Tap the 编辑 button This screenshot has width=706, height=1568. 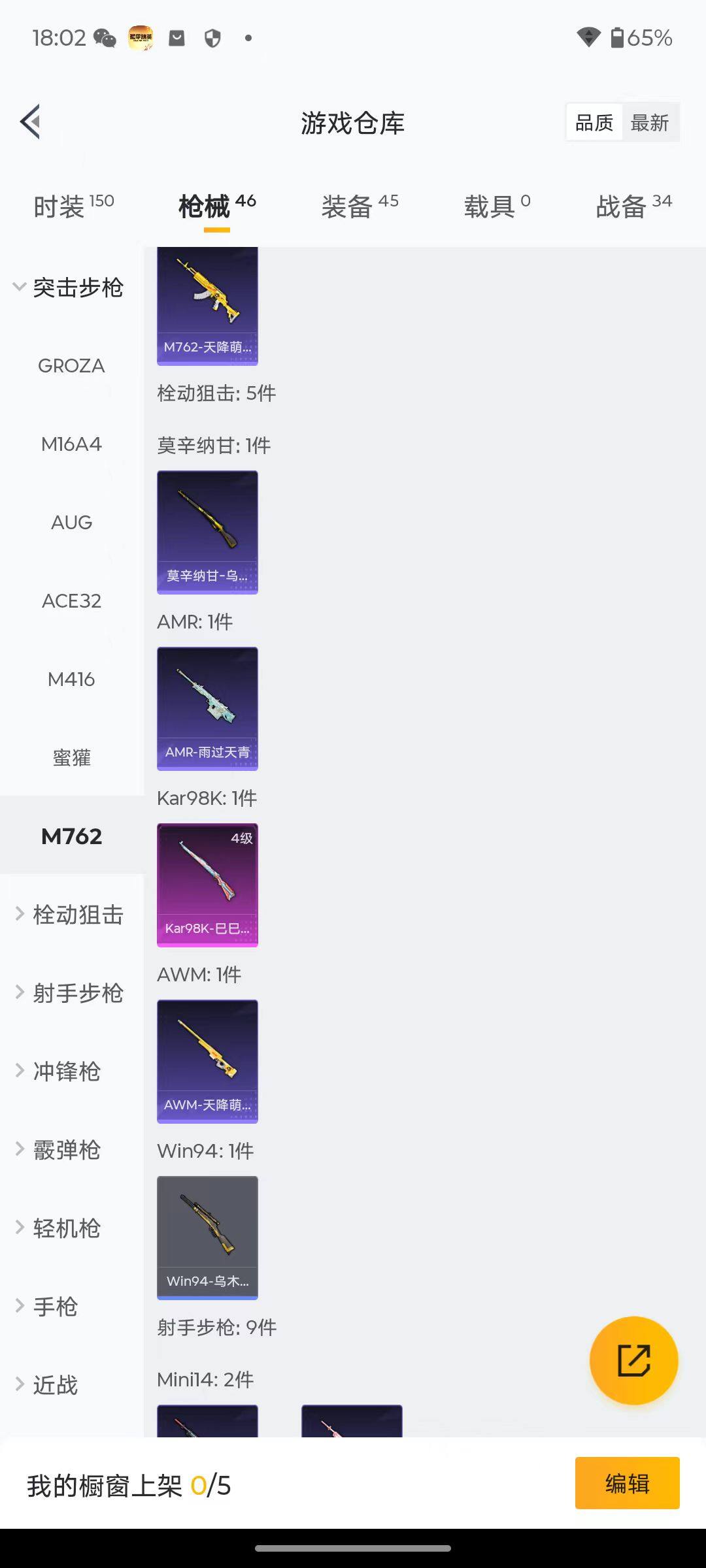[x=626, y=1484]
